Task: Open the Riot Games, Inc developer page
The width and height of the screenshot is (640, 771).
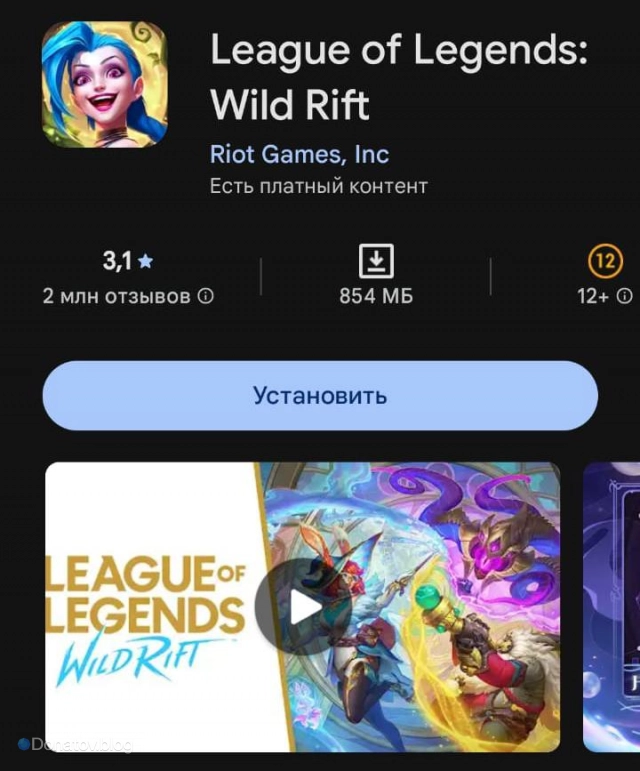Action: coord(299,155)
